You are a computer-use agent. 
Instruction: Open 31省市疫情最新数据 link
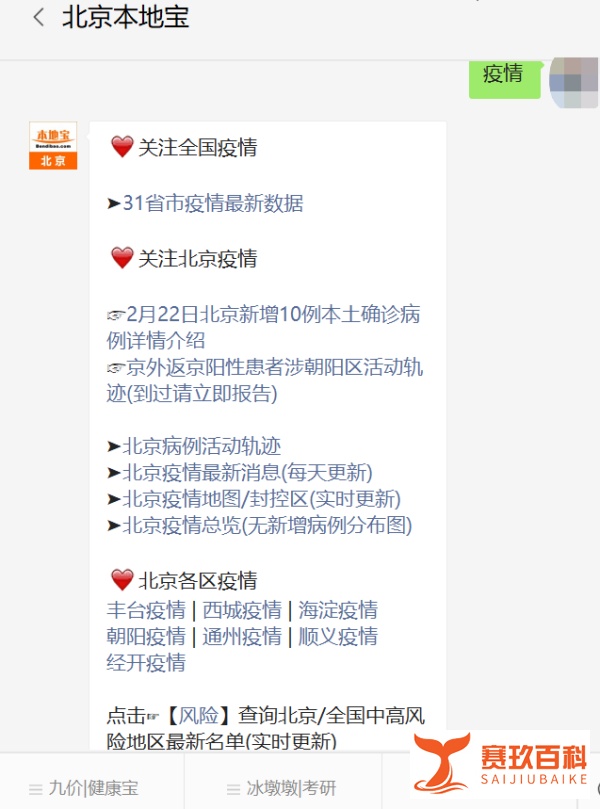tap(212, 204)
